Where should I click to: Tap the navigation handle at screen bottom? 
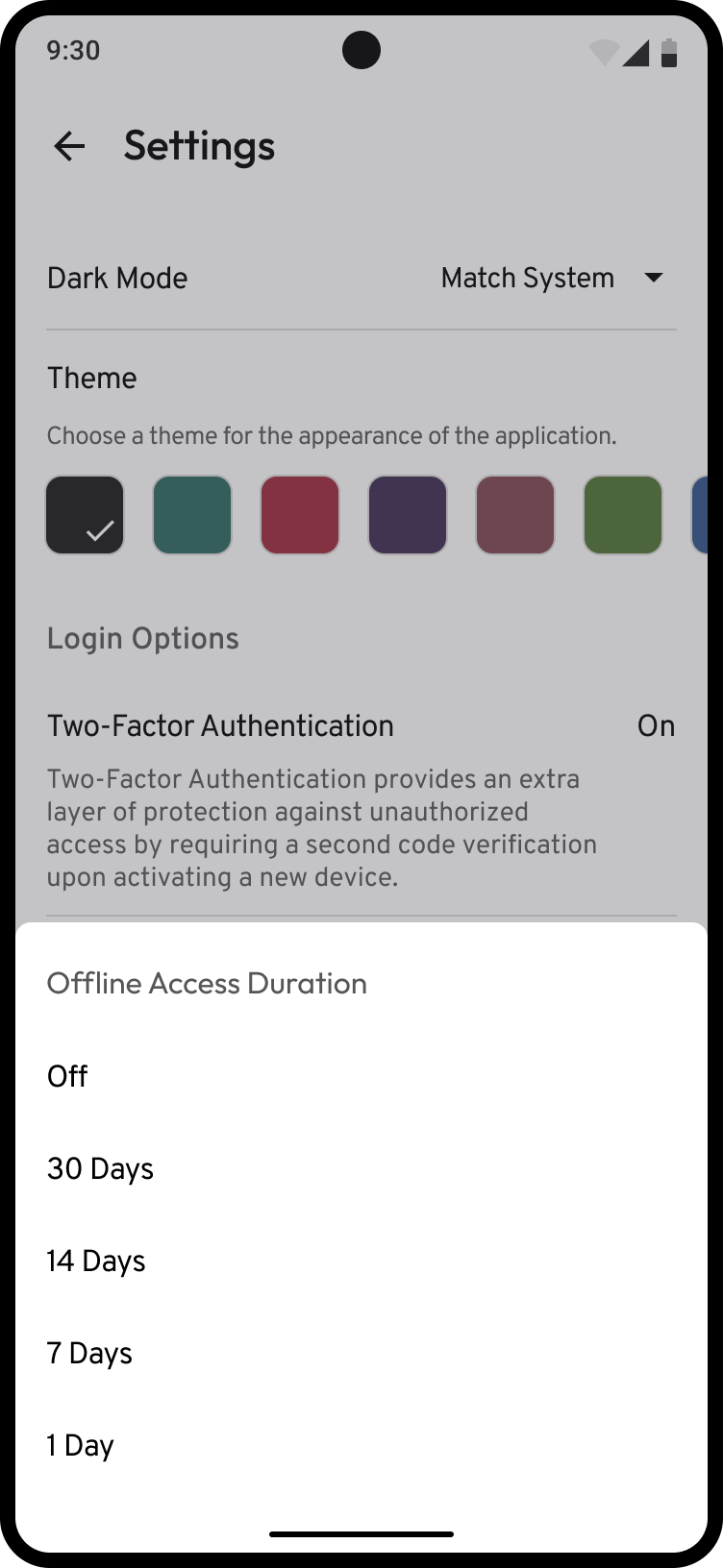pos(361,1535)
